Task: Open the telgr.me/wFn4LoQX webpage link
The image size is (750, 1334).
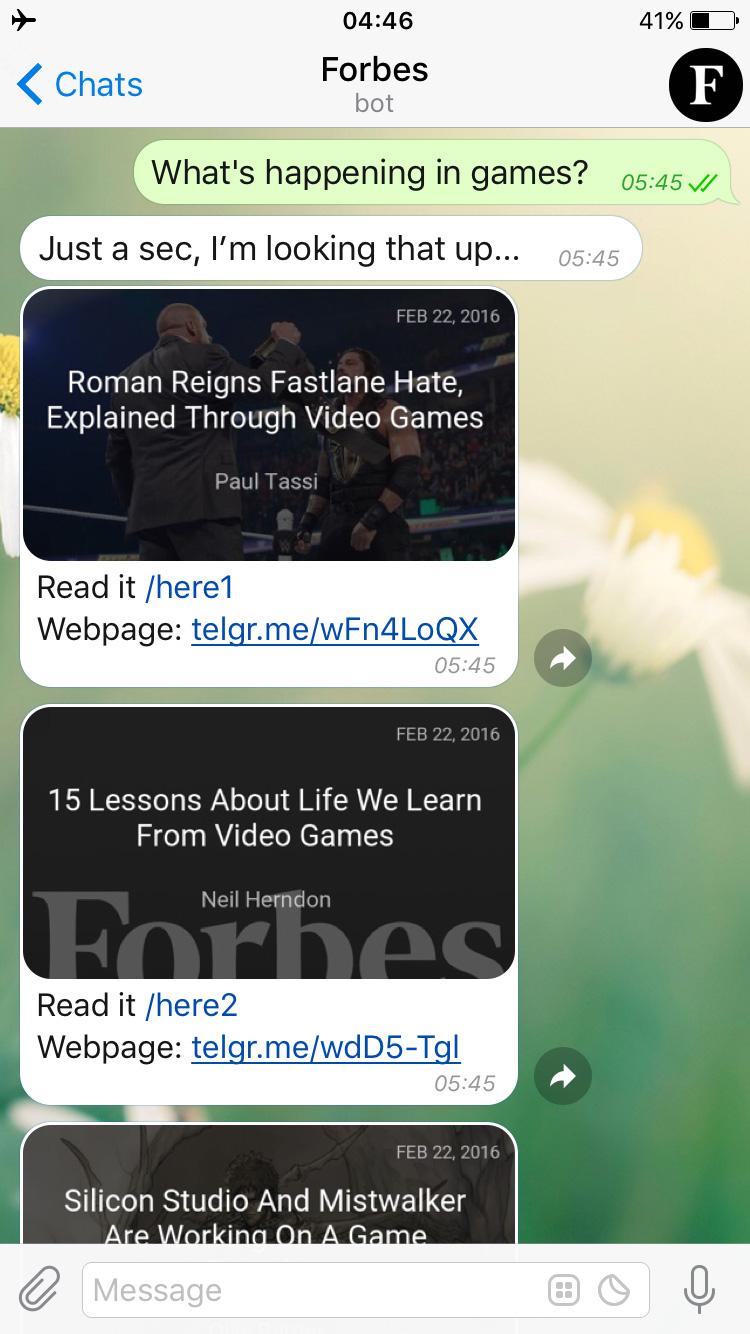Action: point(334,629)
